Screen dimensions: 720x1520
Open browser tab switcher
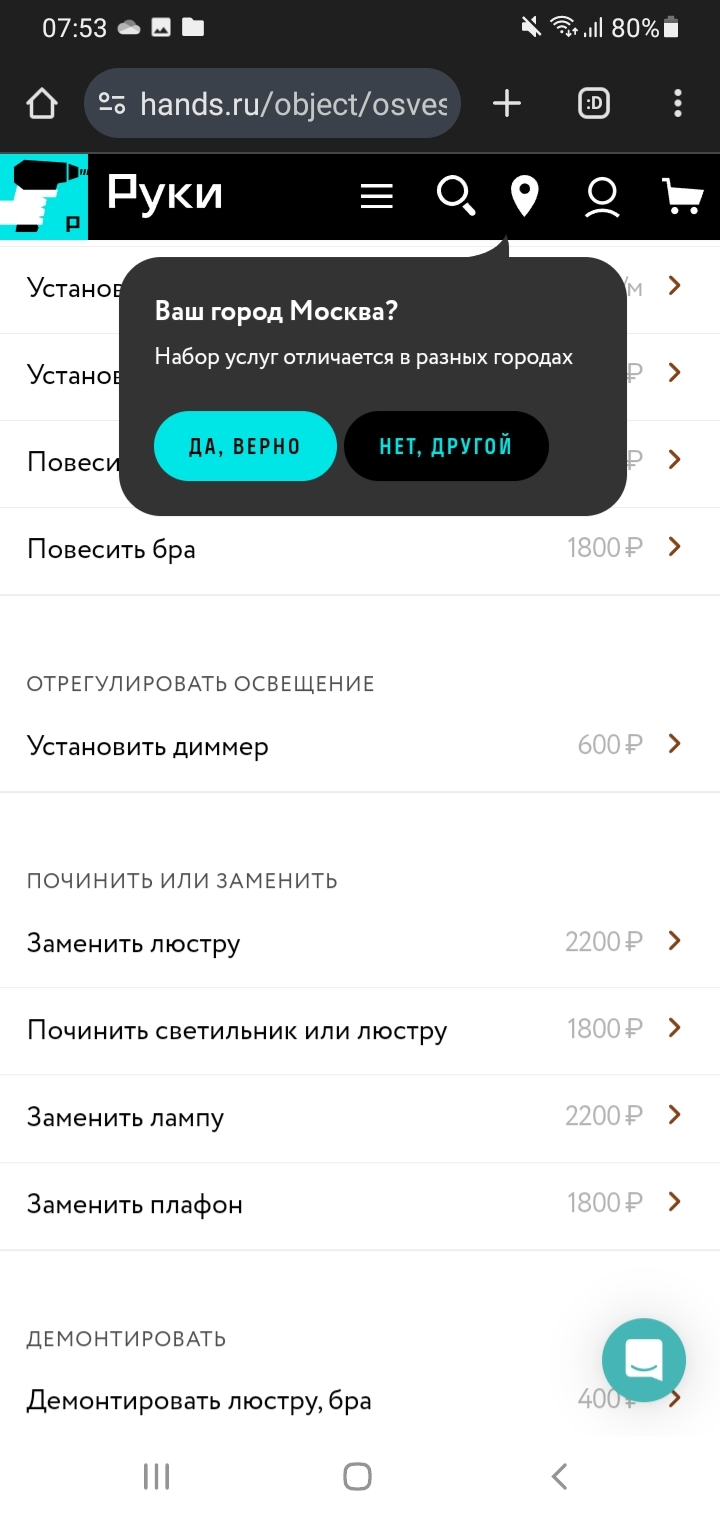pyautogui.click(x=594, y=103)
